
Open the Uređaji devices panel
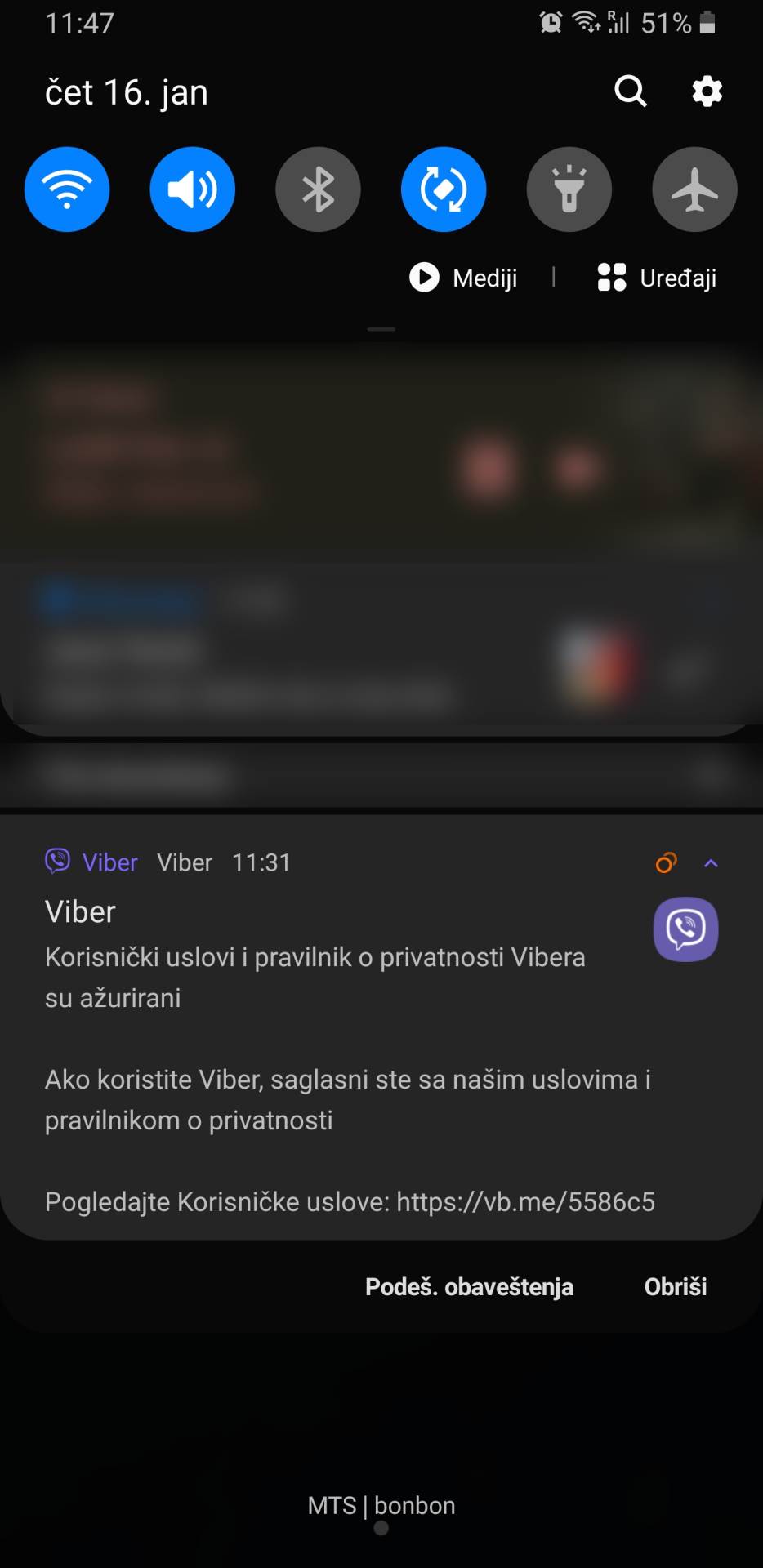[x=656, y=278]
